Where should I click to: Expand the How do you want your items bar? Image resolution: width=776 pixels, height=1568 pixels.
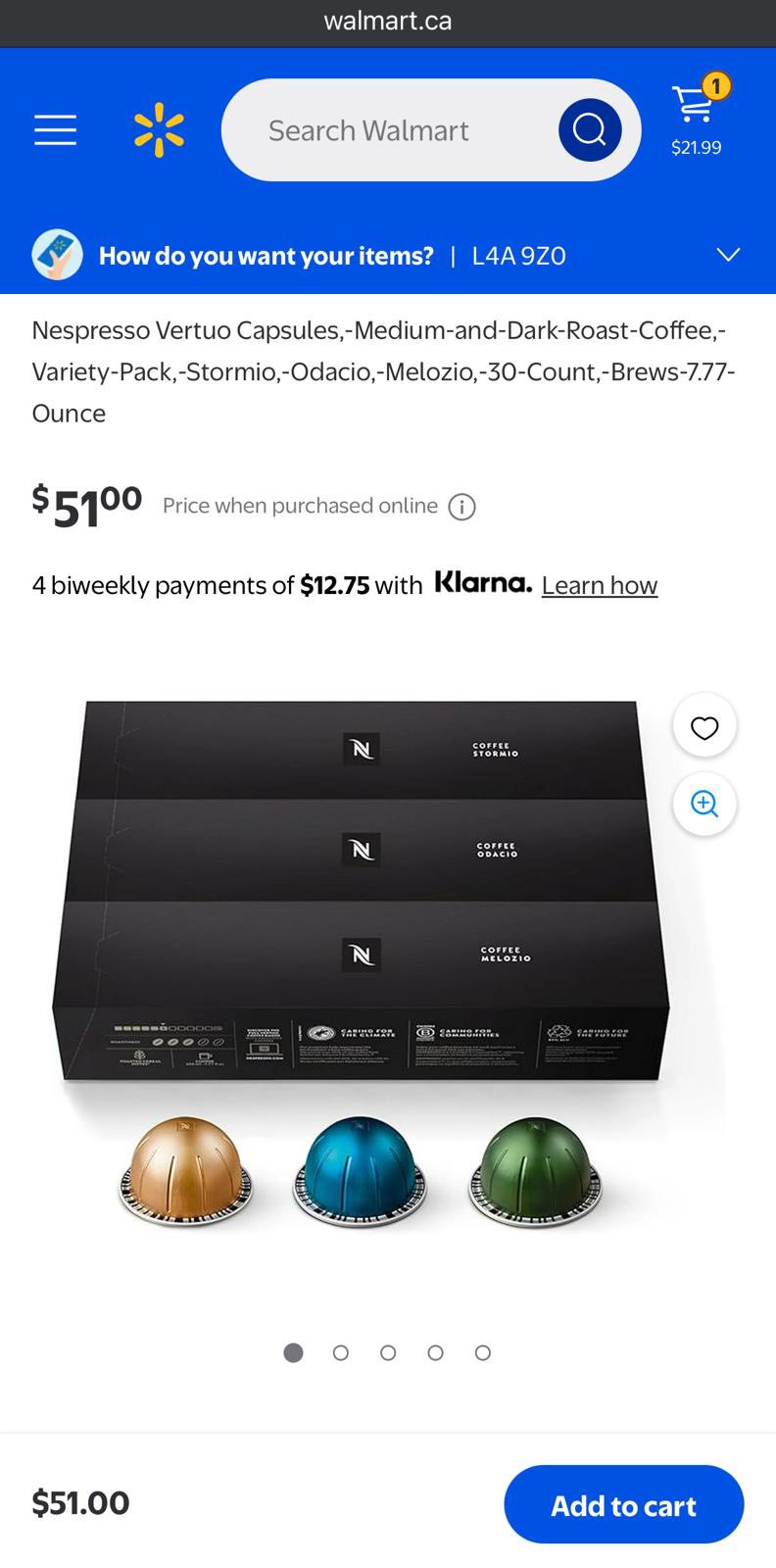pos(728,255)
